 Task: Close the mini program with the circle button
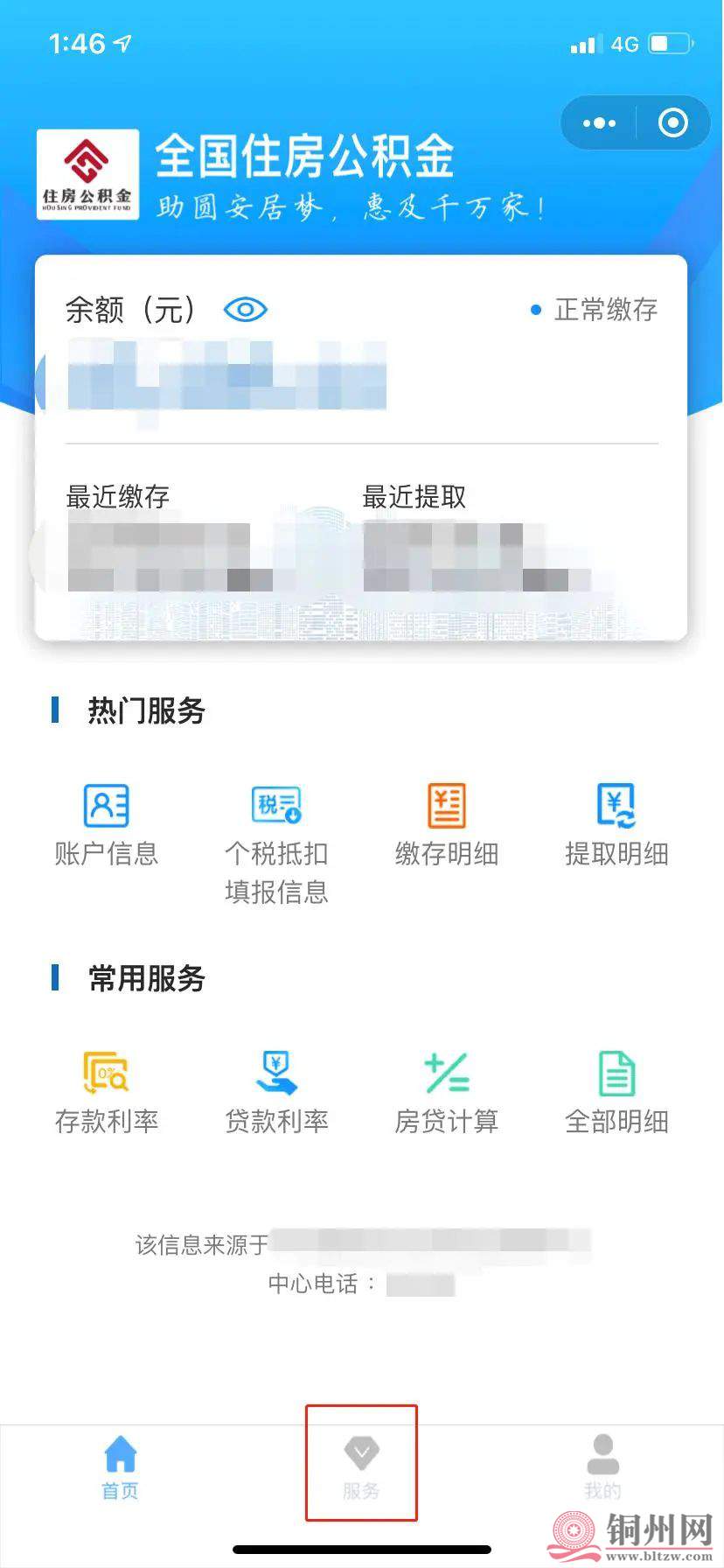(x=672, y=123)
